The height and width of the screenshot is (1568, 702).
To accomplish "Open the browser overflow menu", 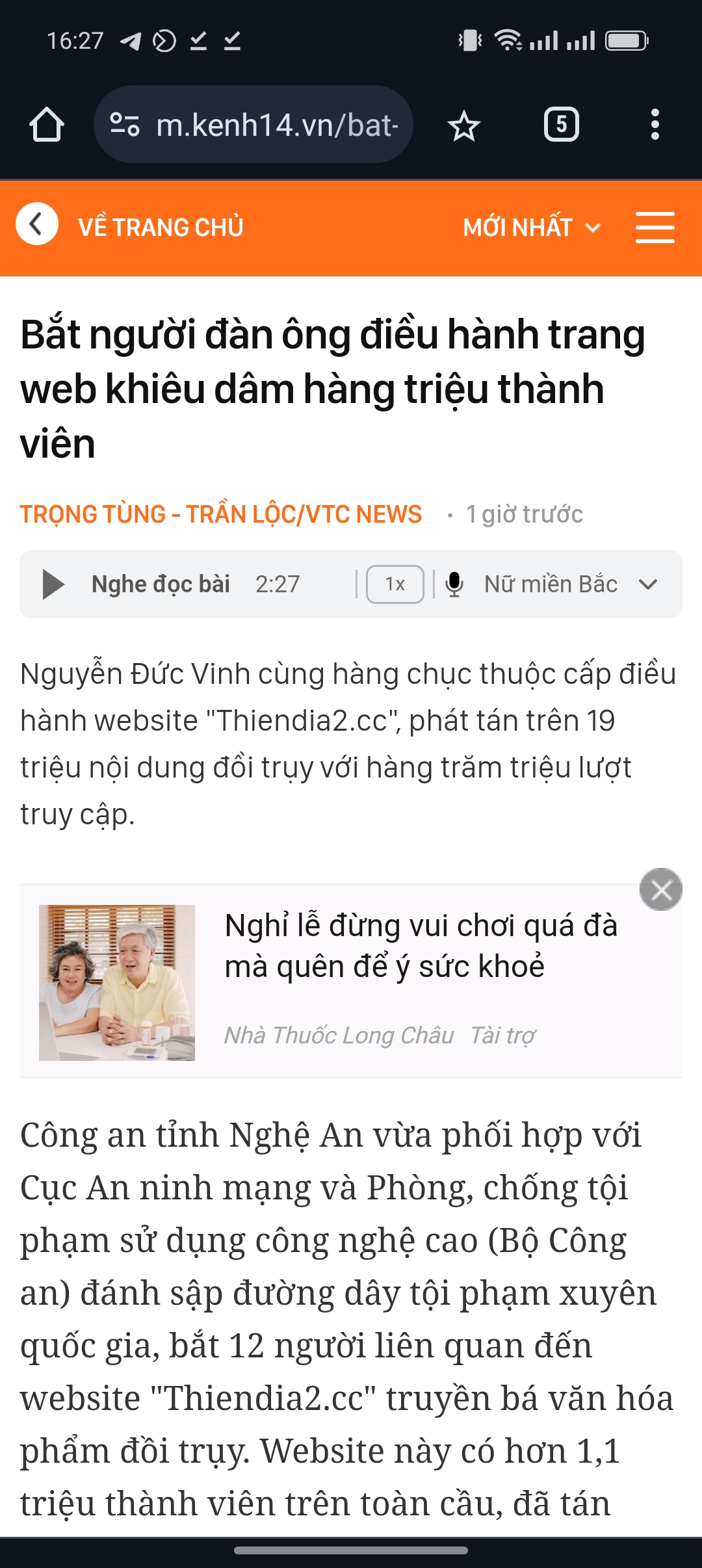I will (655, 124).
